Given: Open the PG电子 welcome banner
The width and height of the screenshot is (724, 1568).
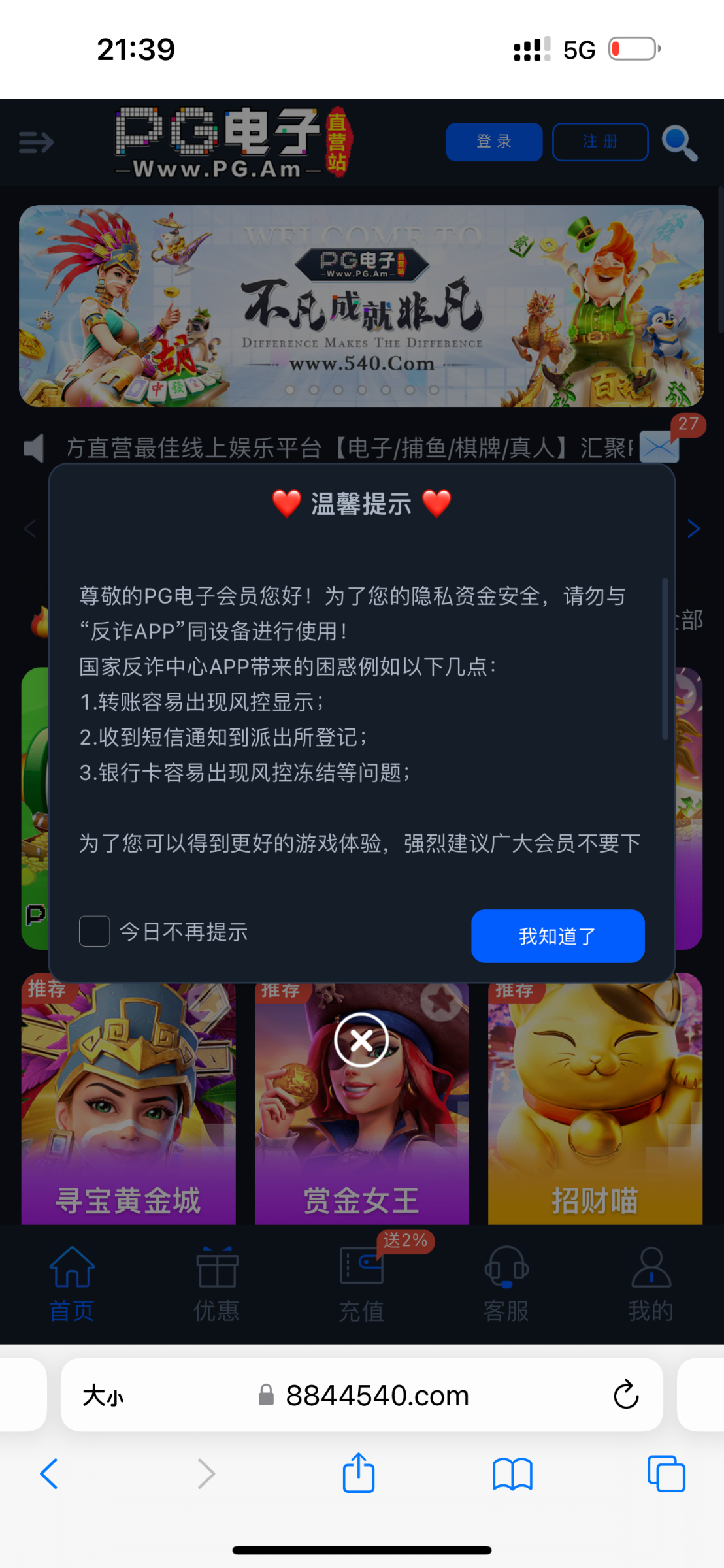Looking at the screenshot, I should tap(361, 306).
